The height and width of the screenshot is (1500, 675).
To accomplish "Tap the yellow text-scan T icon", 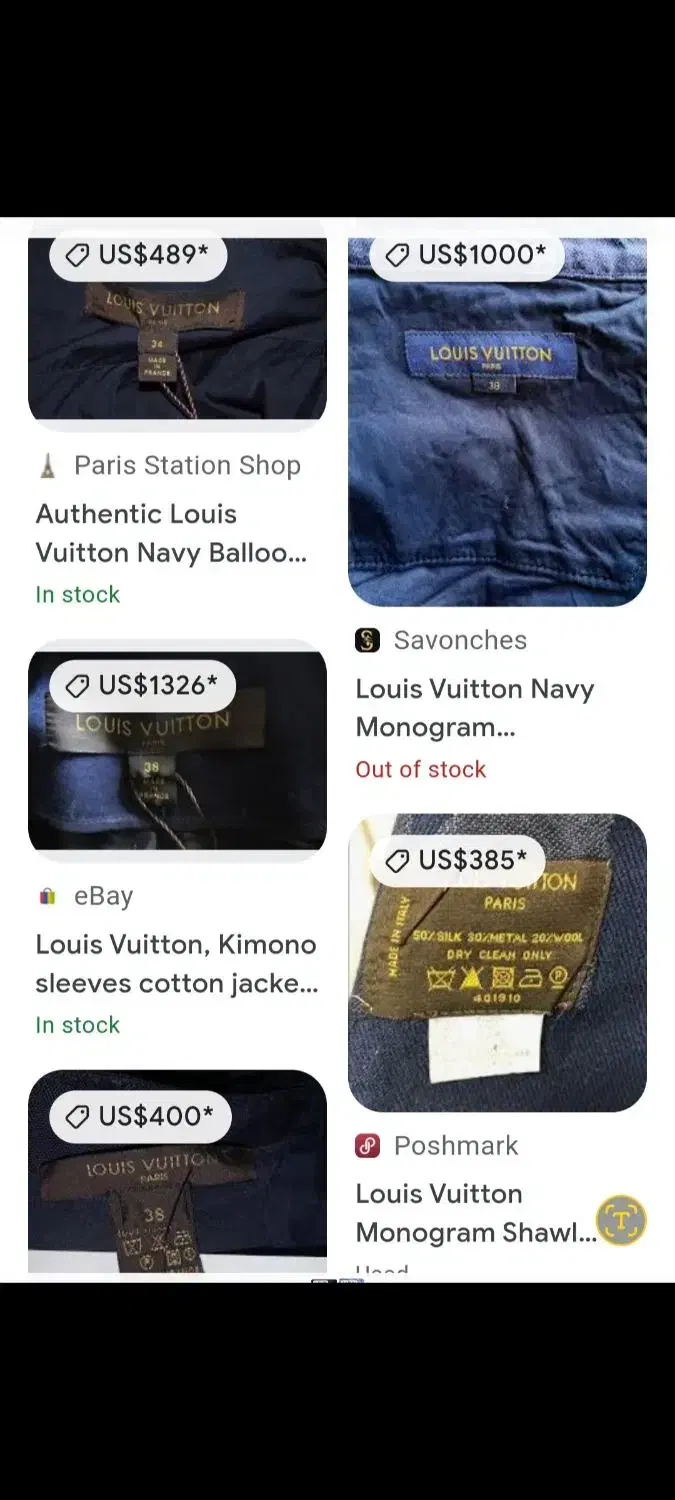I will [x=621, y=1220].
